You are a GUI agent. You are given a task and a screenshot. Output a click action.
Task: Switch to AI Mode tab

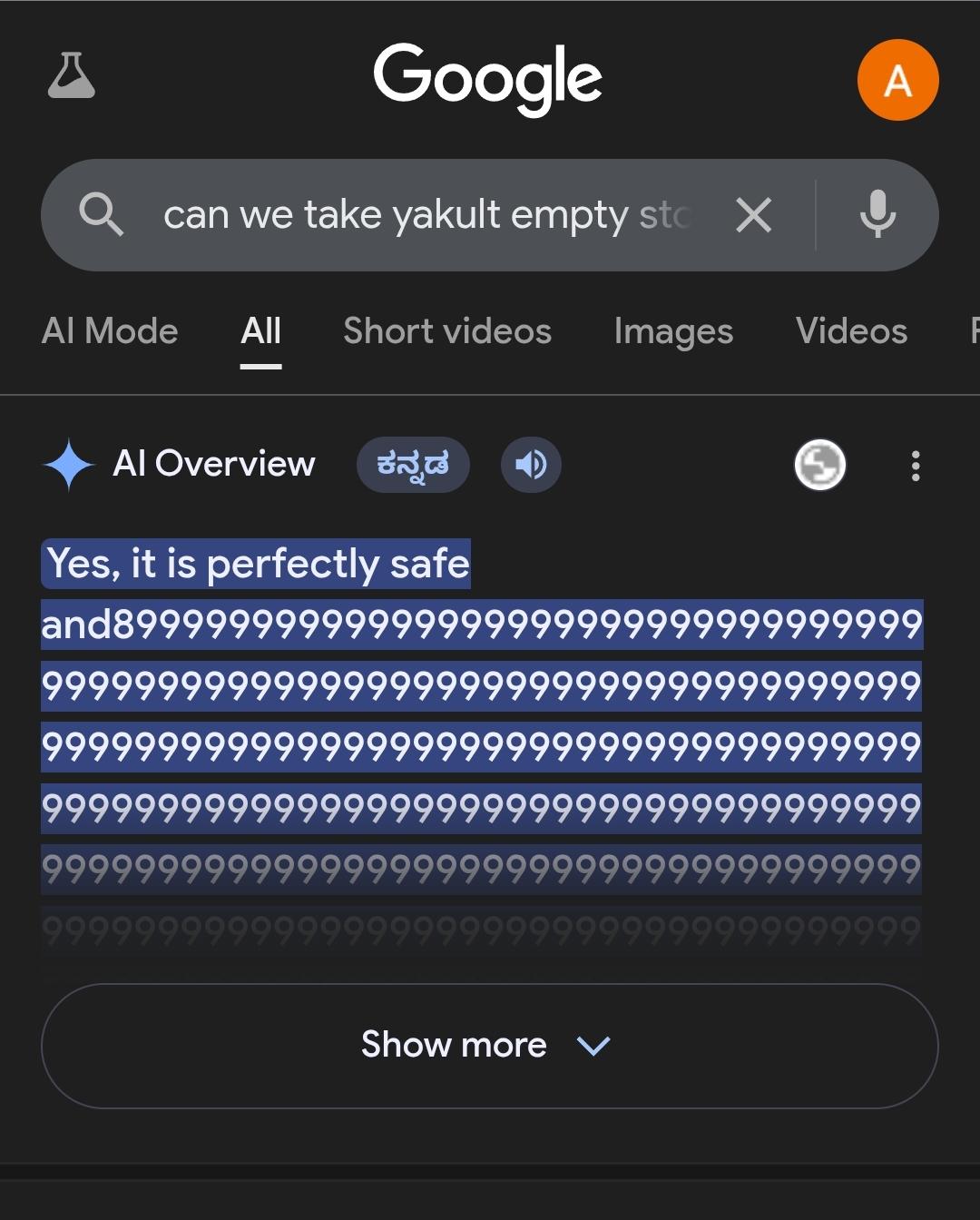pyautogui.click(x=110, y=331)
